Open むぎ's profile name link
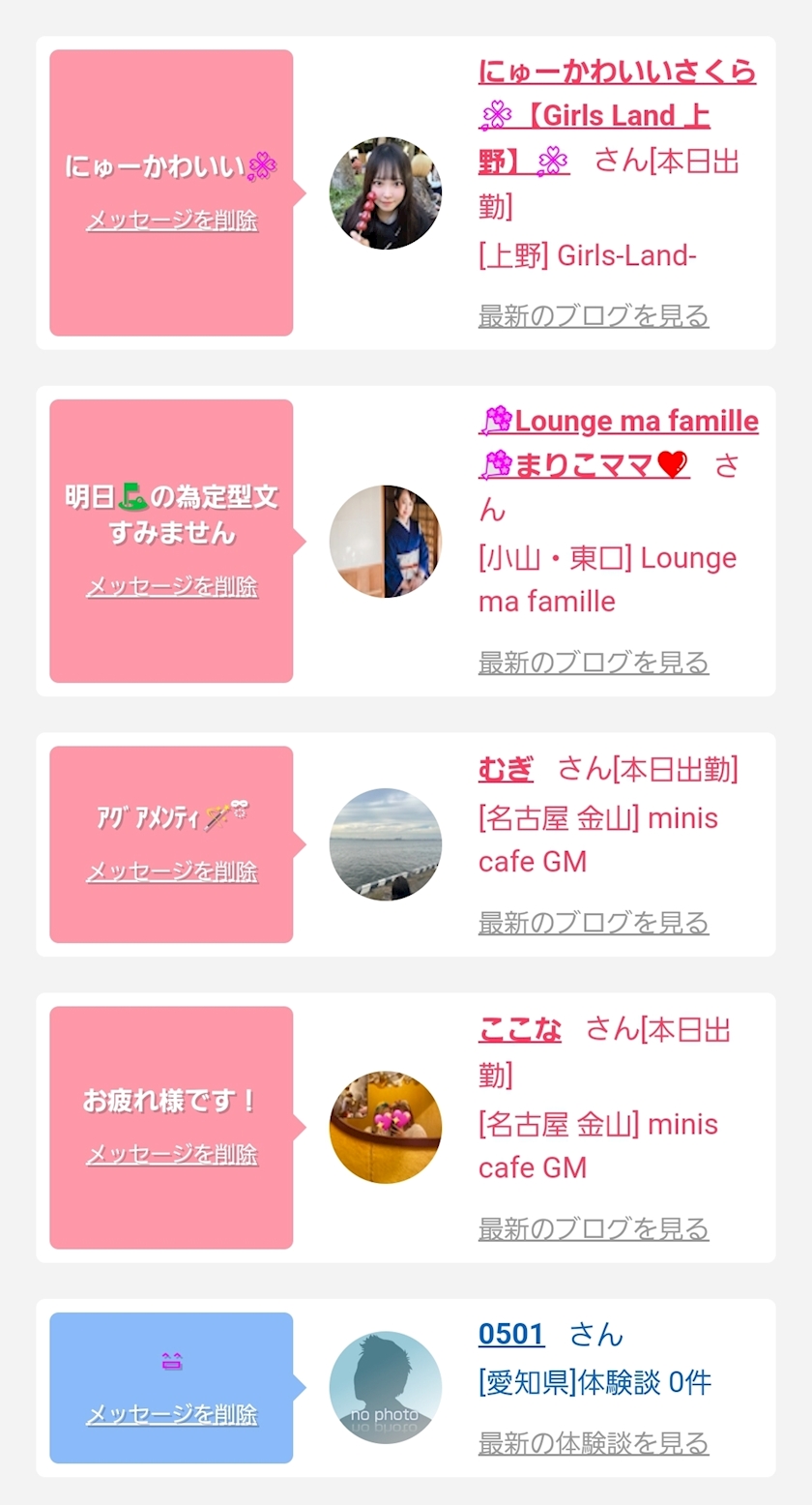 [x=506, y=769]
